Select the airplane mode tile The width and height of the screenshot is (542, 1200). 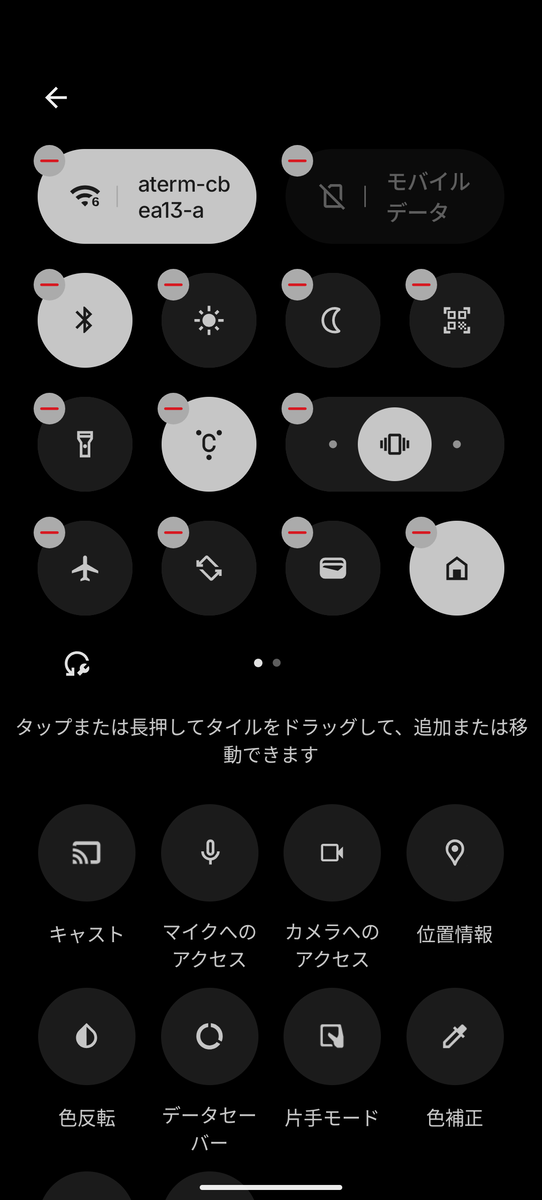(85, 568)
